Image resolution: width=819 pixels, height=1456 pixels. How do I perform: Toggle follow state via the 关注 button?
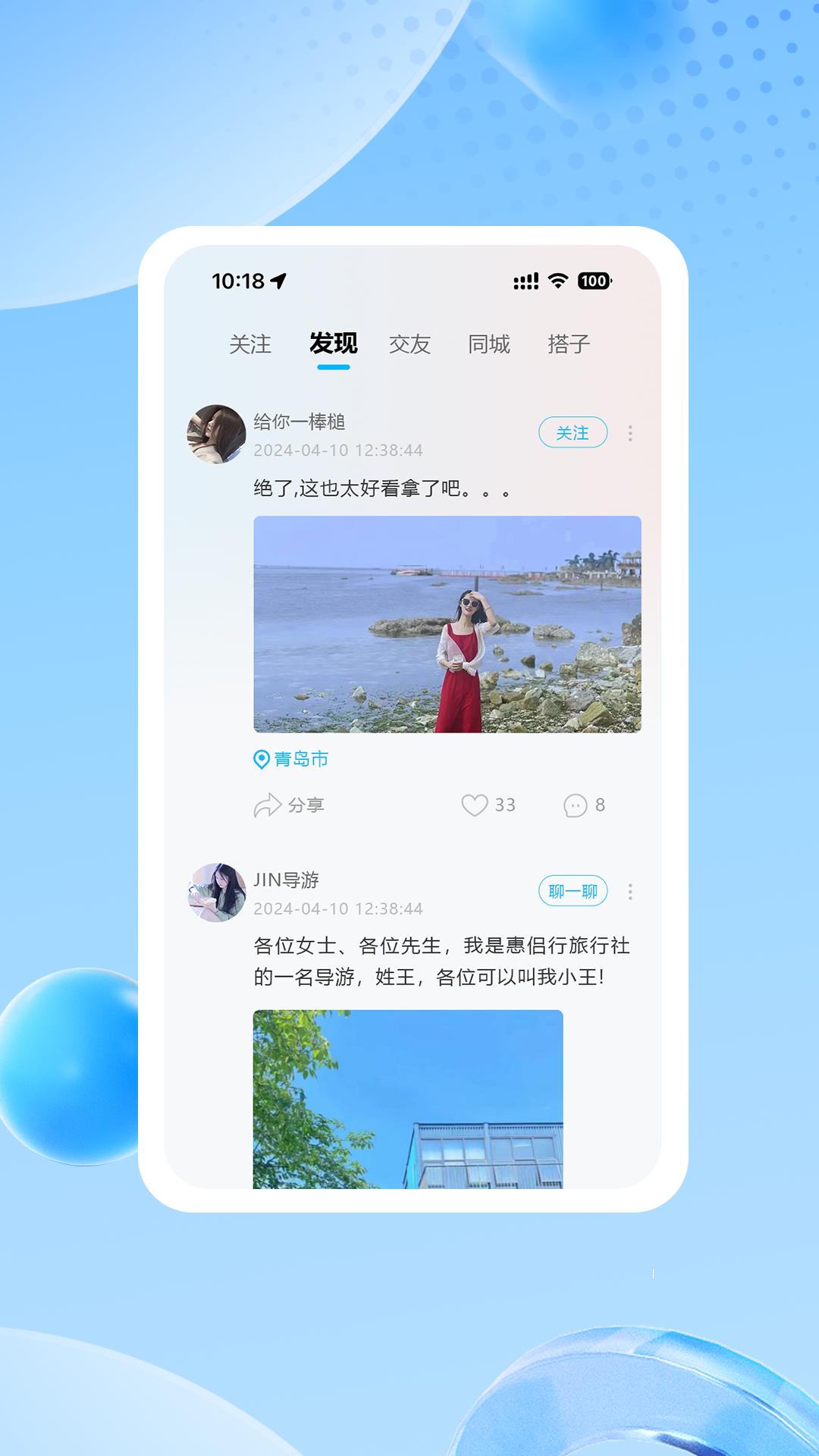point(573,432)
